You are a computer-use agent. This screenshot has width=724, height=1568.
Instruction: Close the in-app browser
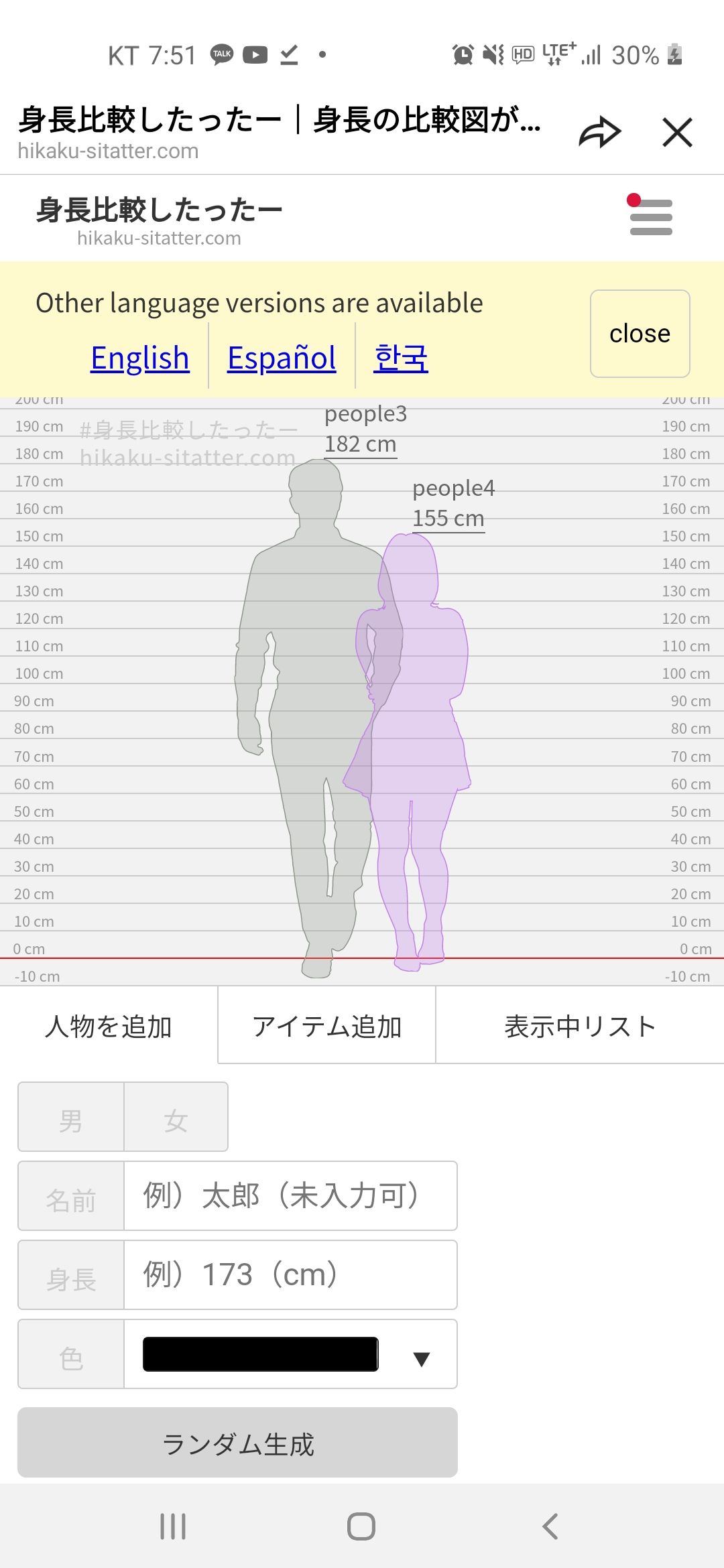pyautogui.click(x=677, y=132)
